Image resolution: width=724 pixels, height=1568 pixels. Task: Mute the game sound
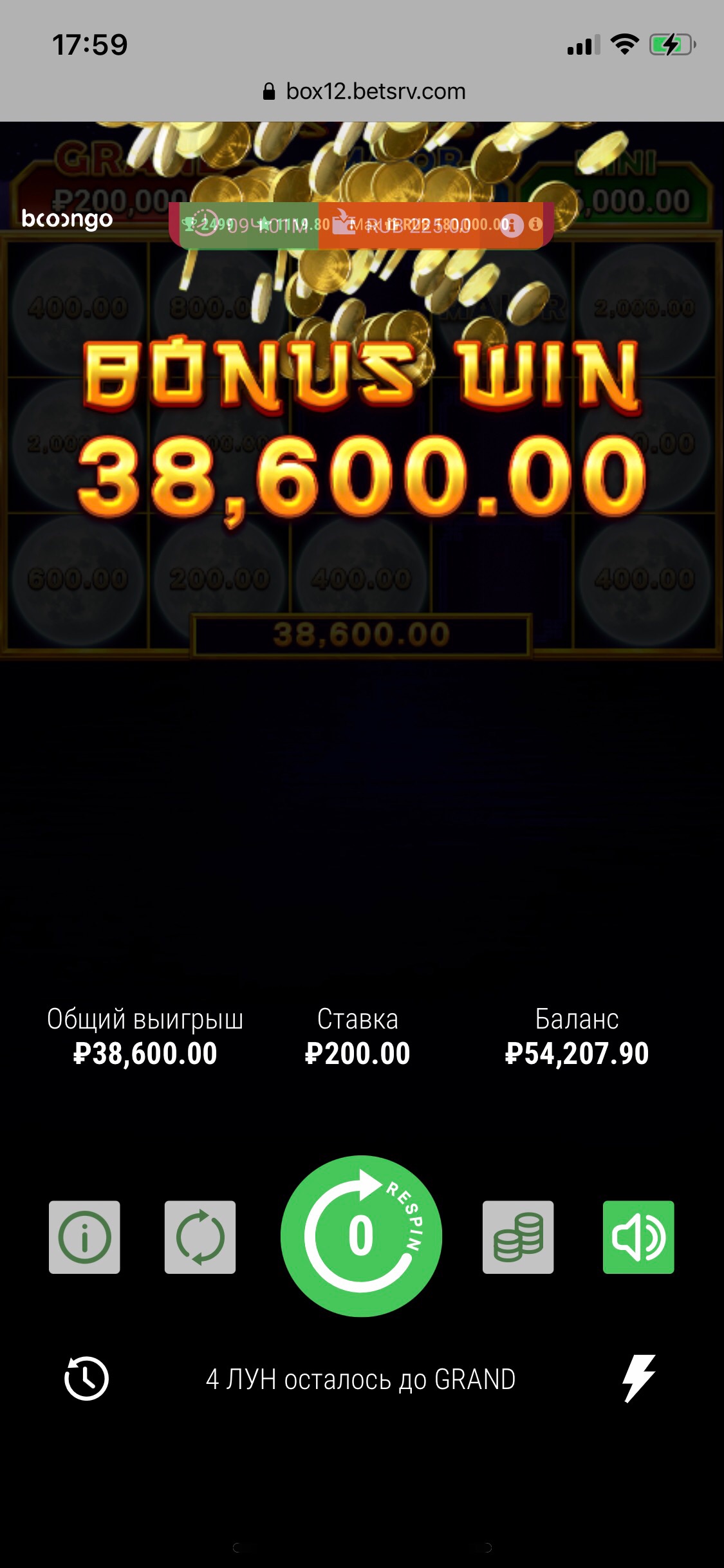638,1237
